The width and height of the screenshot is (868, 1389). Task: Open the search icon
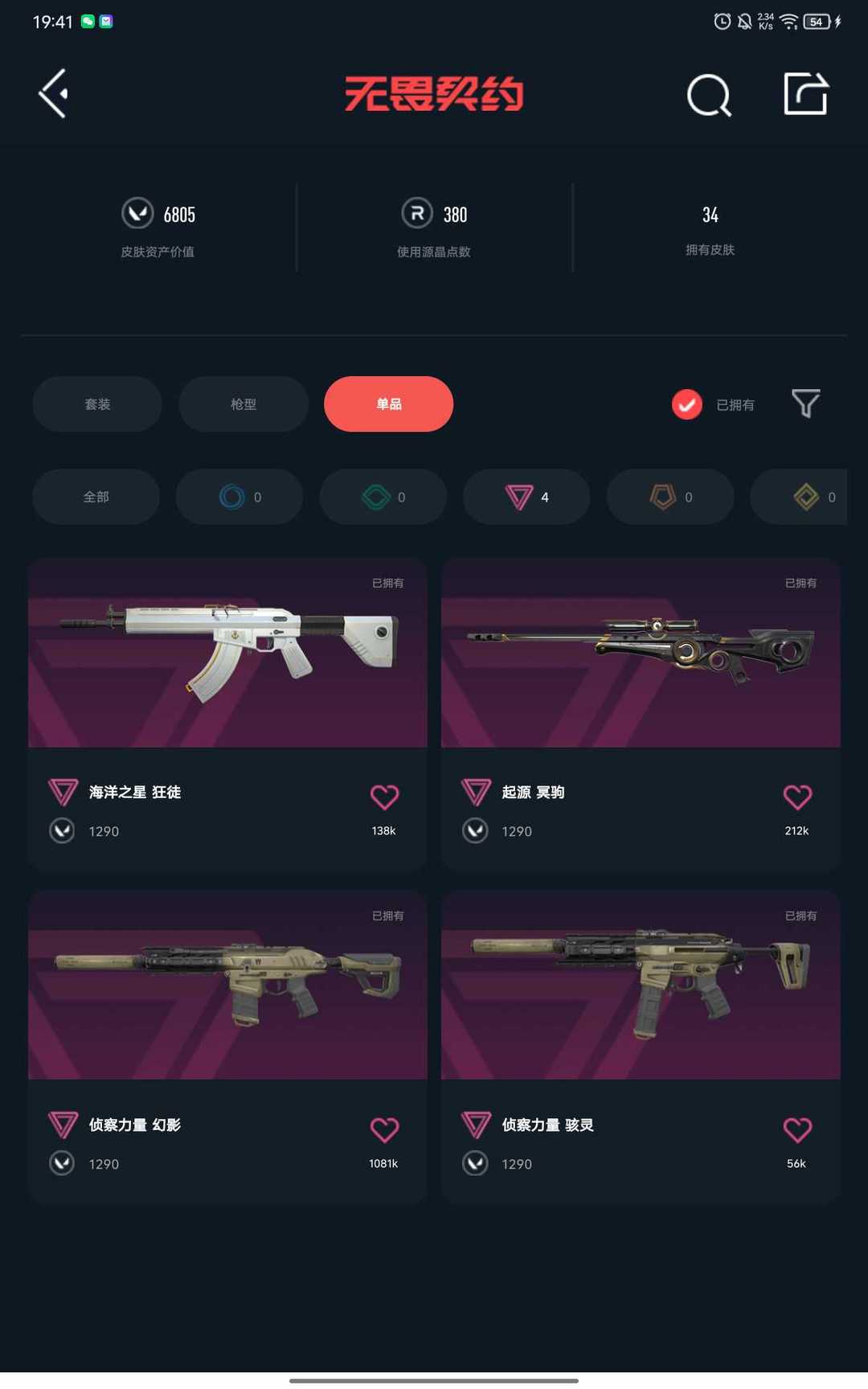pyautogui.click(x=709, y=96)
